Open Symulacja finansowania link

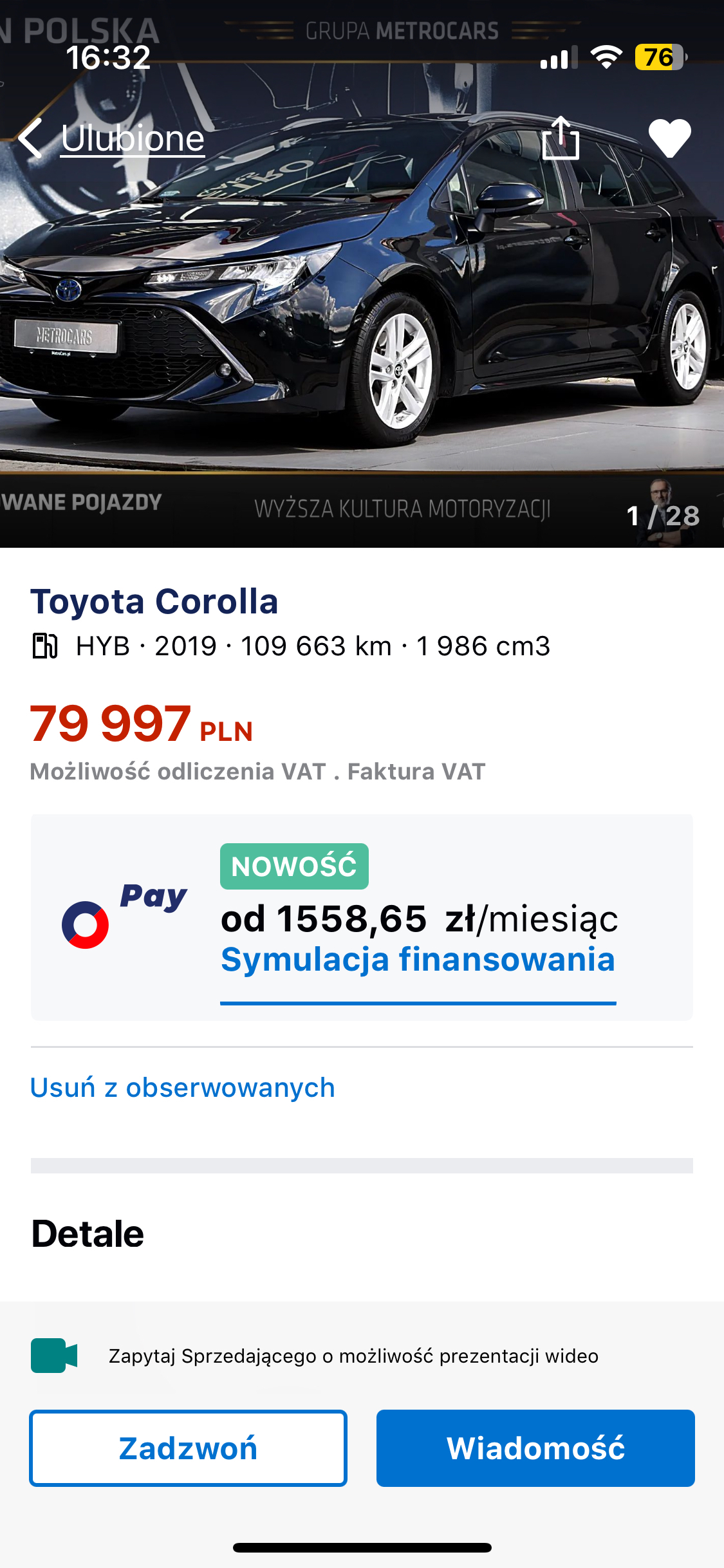[418, 960]
